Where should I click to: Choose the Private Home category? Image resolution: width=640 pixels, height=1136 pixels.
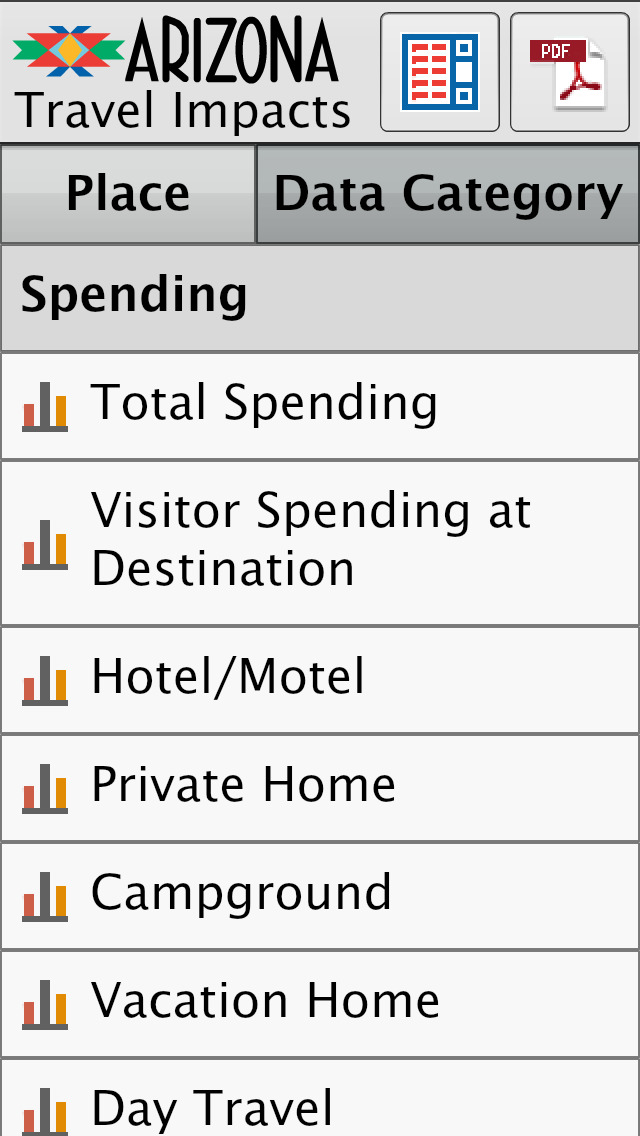coord(320,788)
